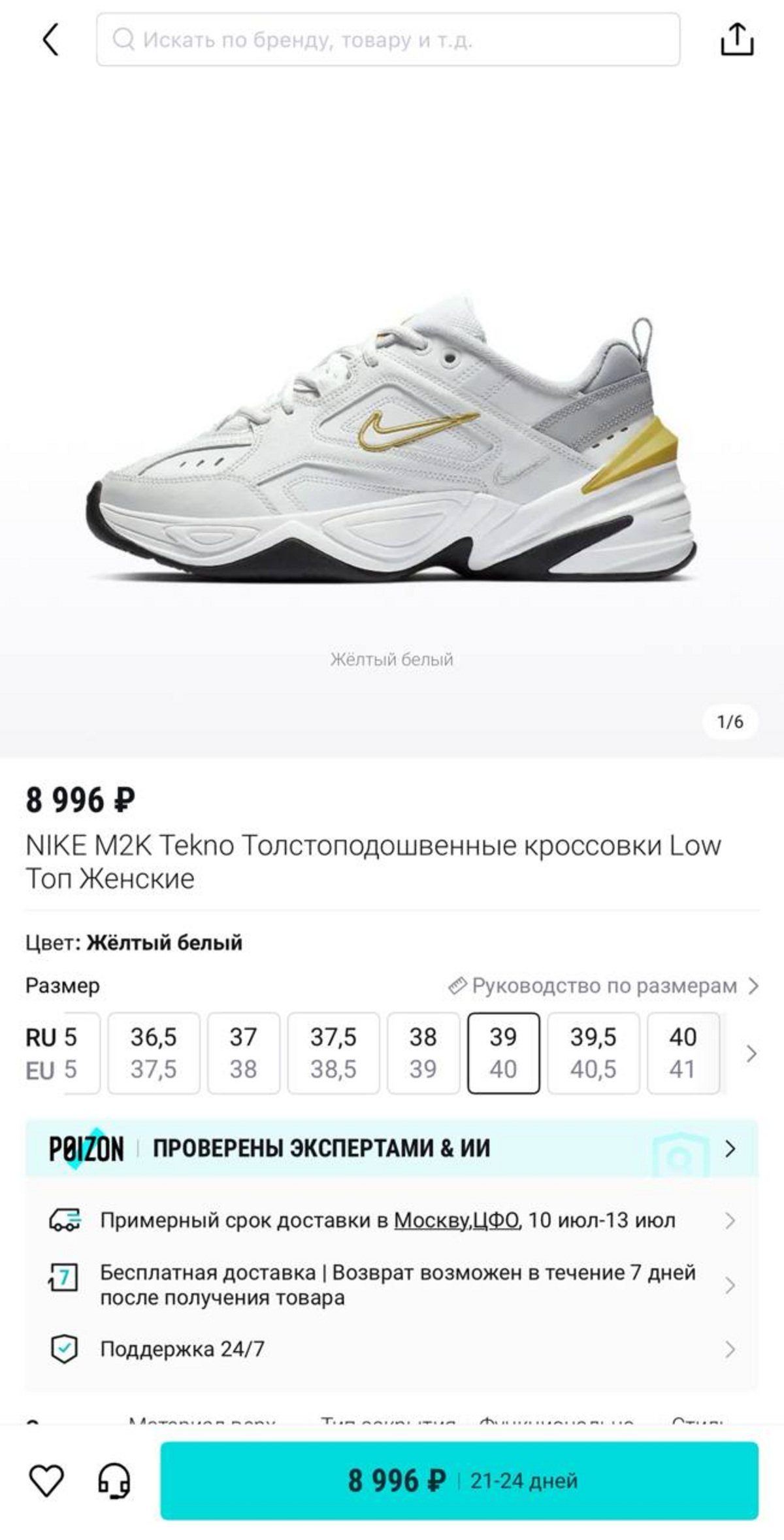This screenshot has width=784, height=1540.
Task: Select RU size 36,5
Action: point(154,1053)
